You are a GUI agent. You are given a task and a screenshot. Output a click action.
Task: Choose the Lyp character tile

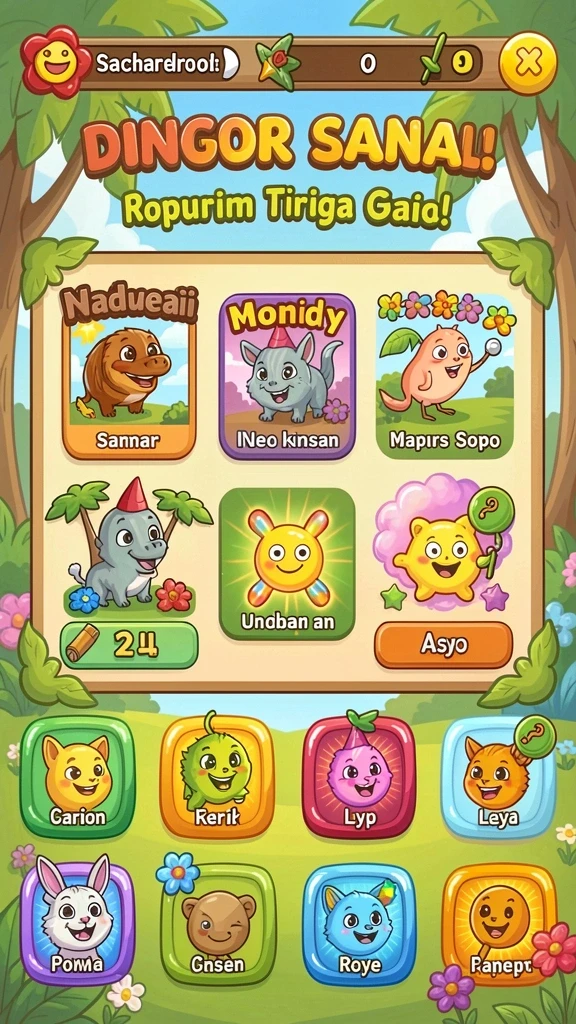(x=359, y=776)
